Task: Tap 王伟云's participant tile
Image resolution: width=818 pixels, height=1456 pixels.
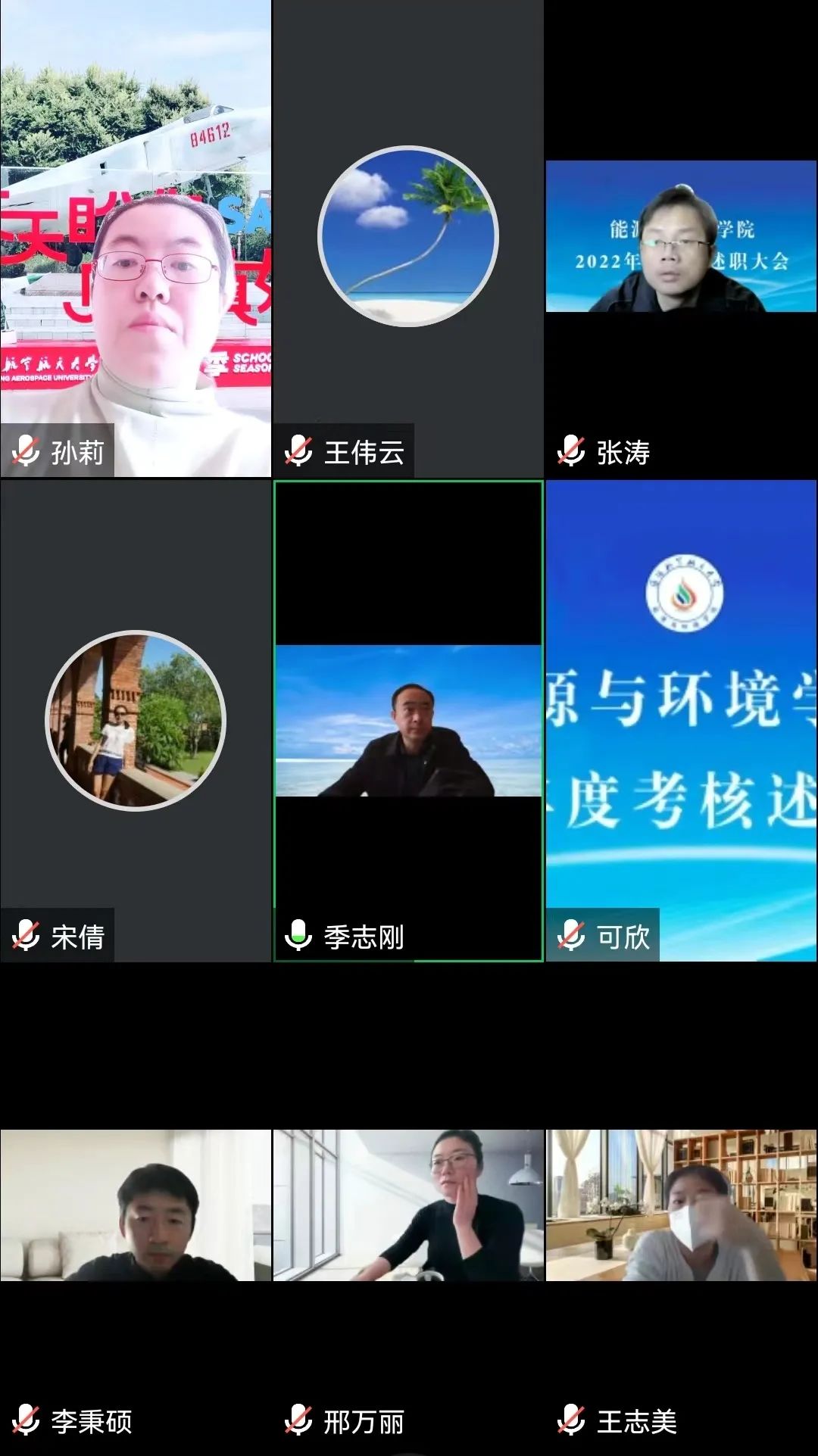Action: (x=408, y=239)
